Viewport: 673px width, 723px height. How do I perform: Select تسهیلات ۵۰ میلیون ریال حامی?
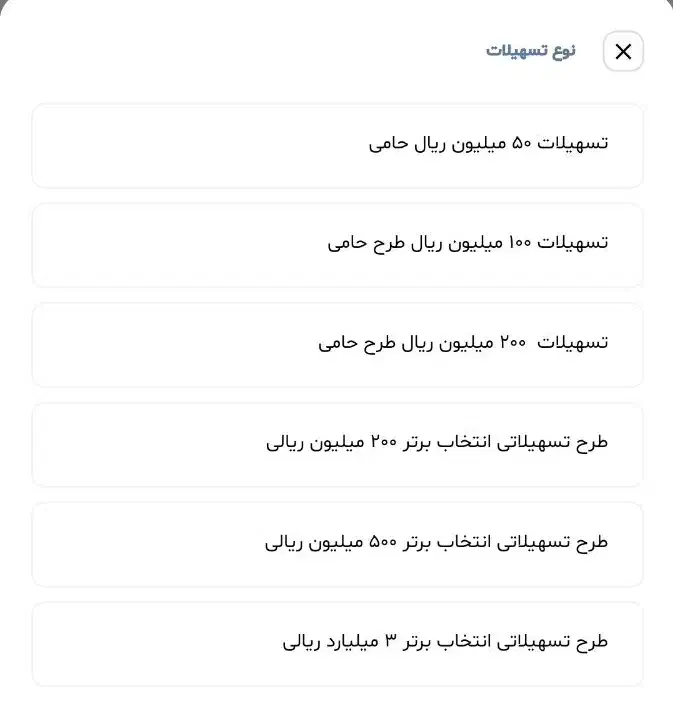point(337,145)
